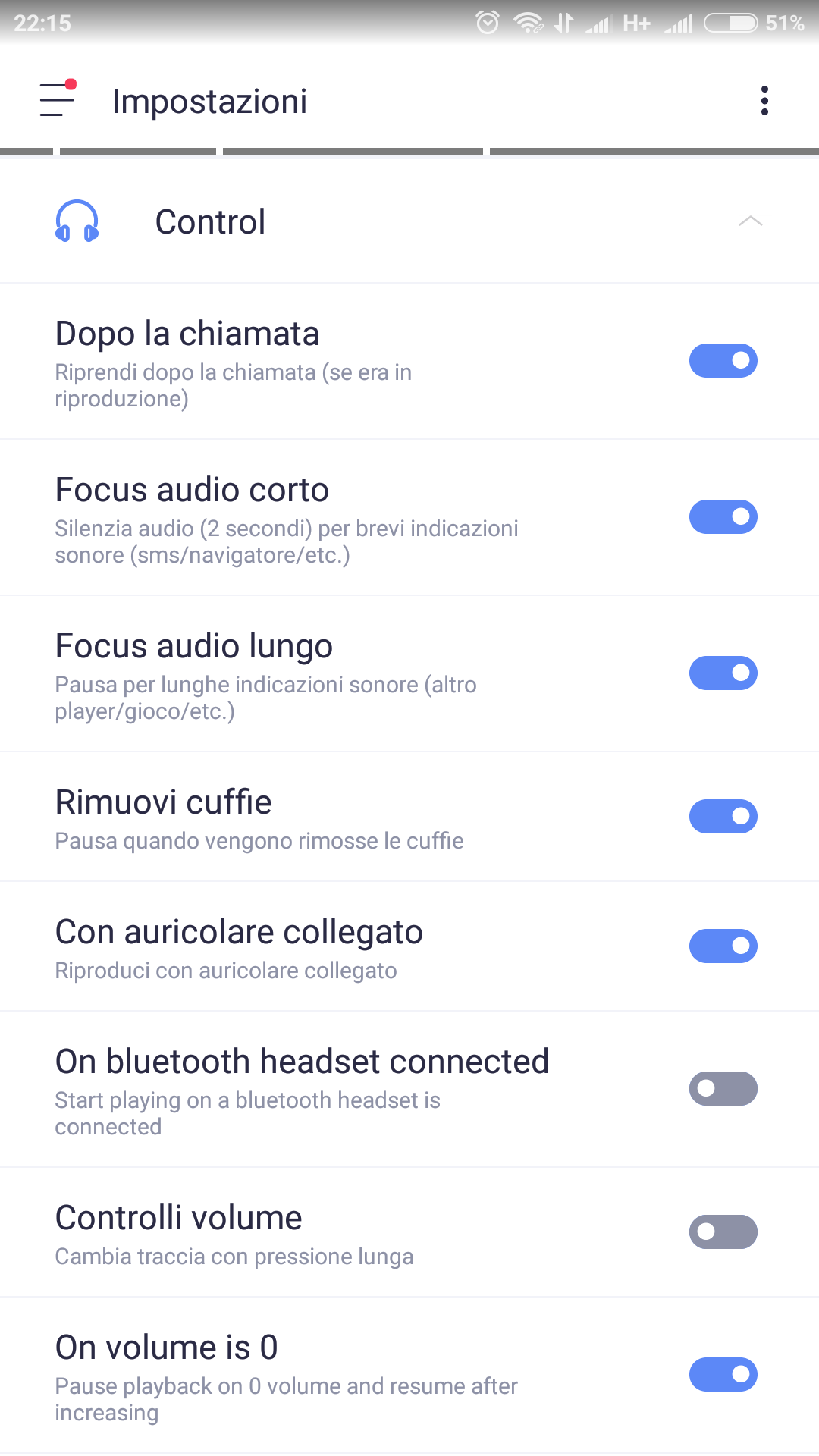Enable On bluetooth headset connected
The height and width of the screenshot is (1456, 819).
click(723, 1088)
